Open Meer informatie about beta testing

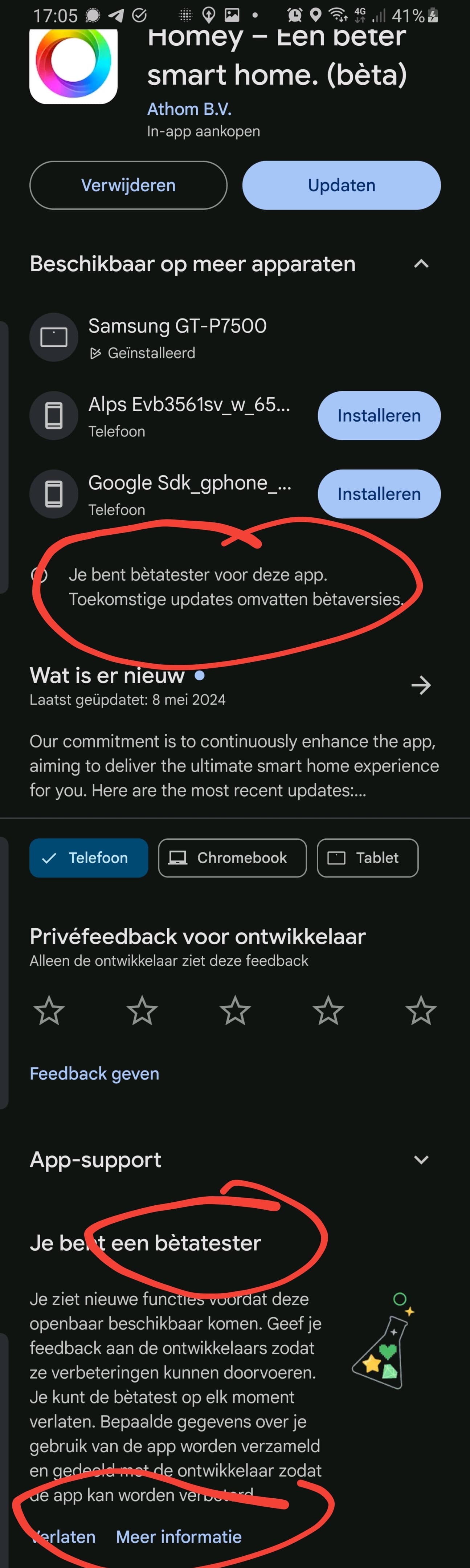pyautogui.click(x=178, y=1536)
